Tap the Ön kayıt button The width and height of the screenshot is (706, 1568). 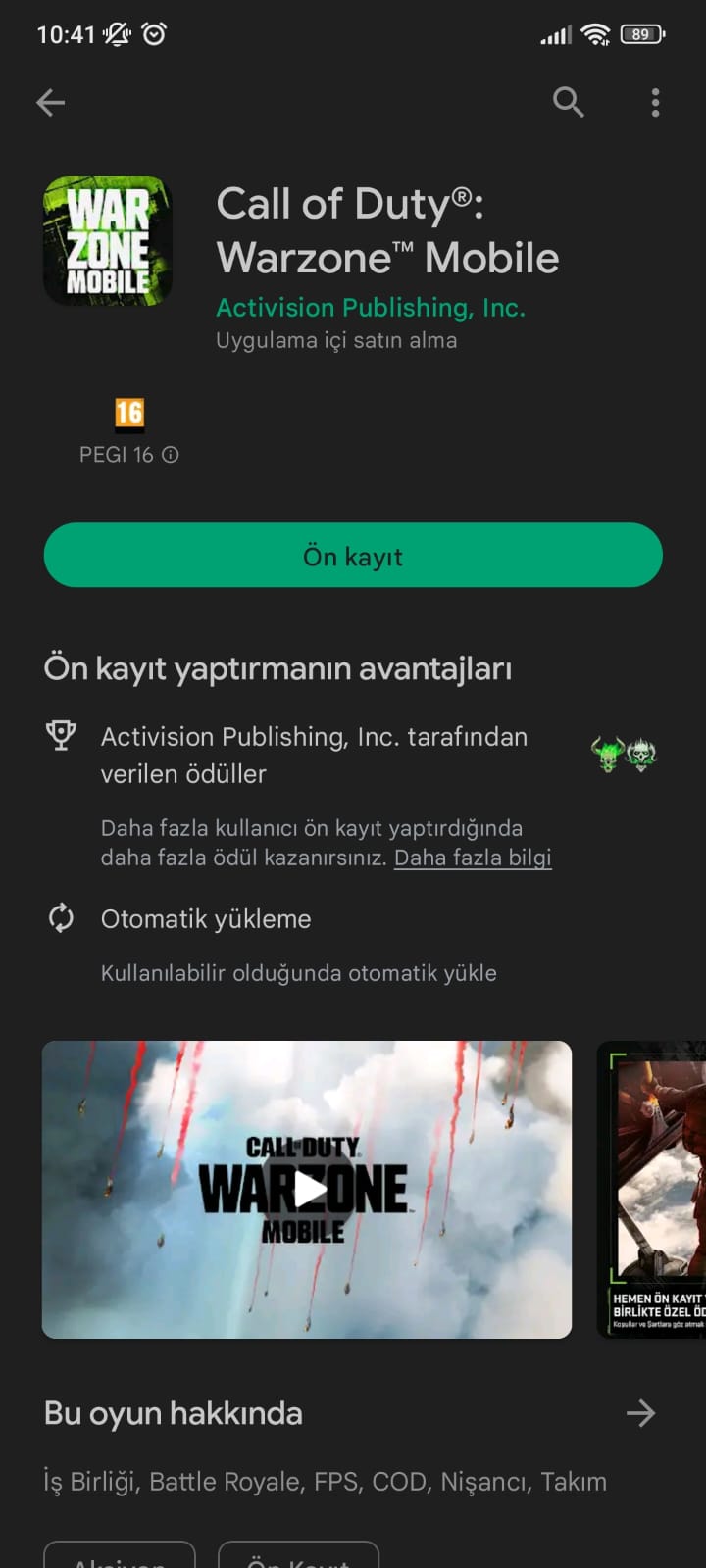[x=353, y=556]
